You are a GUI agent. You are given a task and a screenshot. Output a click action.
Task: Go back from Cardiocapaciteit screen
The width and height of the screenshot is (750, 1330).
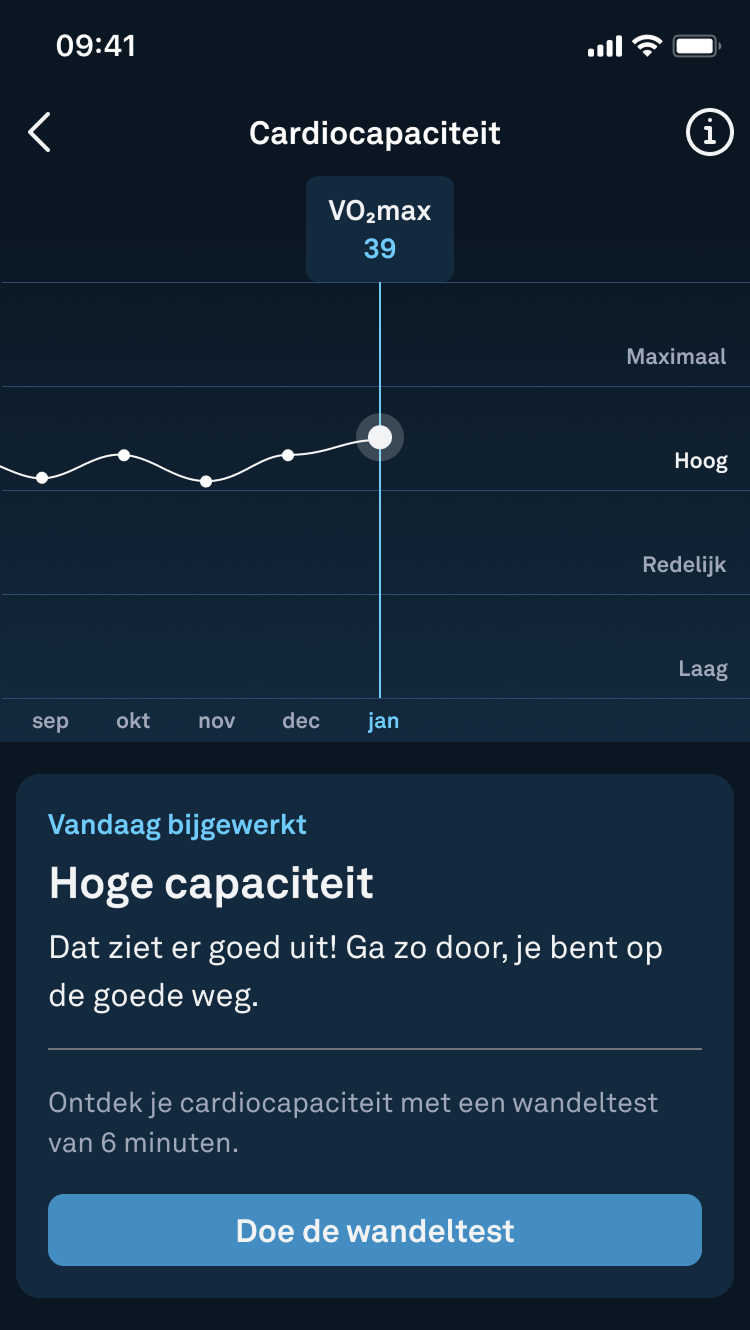[x=39, y=132]
